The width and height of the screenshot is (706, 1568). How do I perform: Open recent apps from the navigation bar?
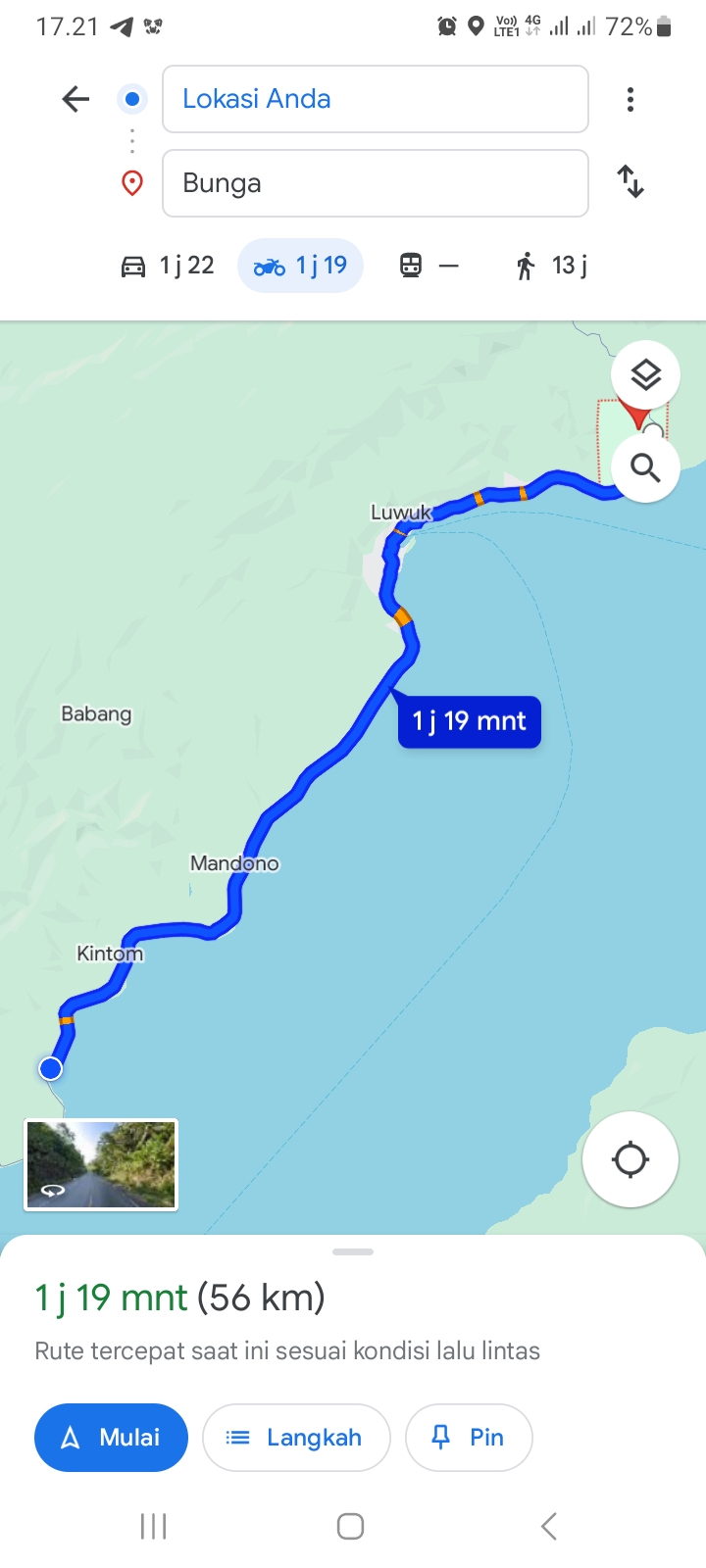point(154,1526)
